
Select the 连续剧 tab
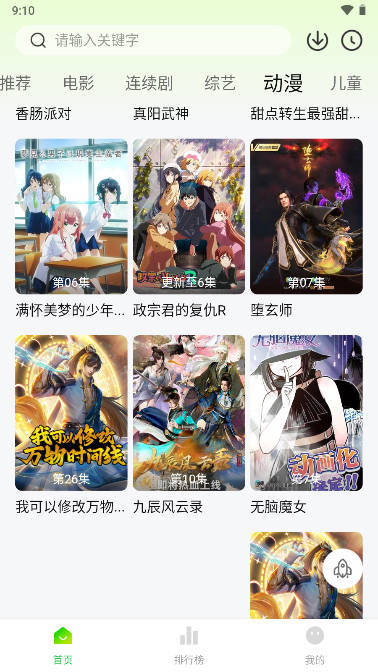coord(149,83)
